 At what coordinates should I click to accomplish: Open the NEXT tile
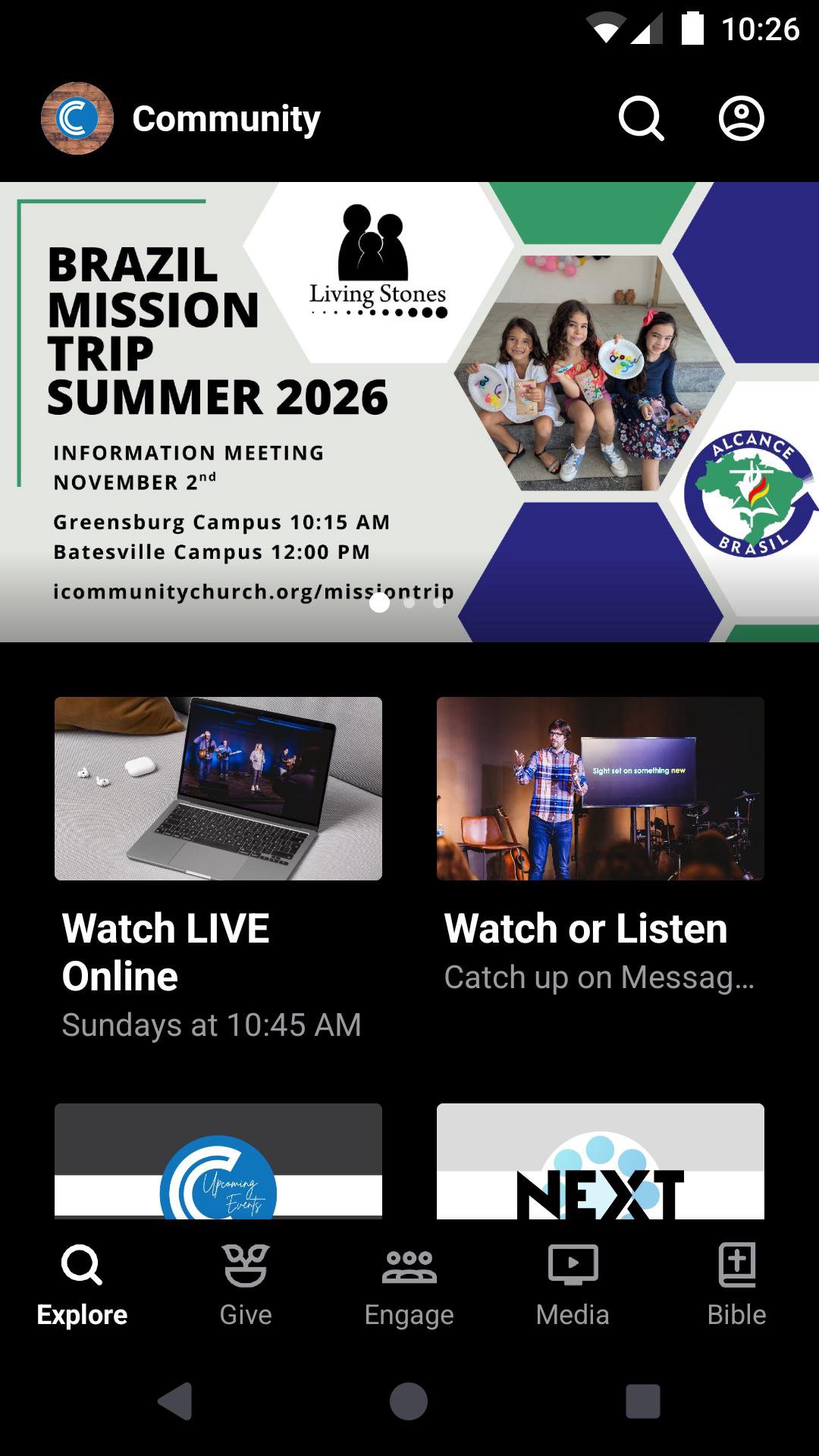[600, 1161]
